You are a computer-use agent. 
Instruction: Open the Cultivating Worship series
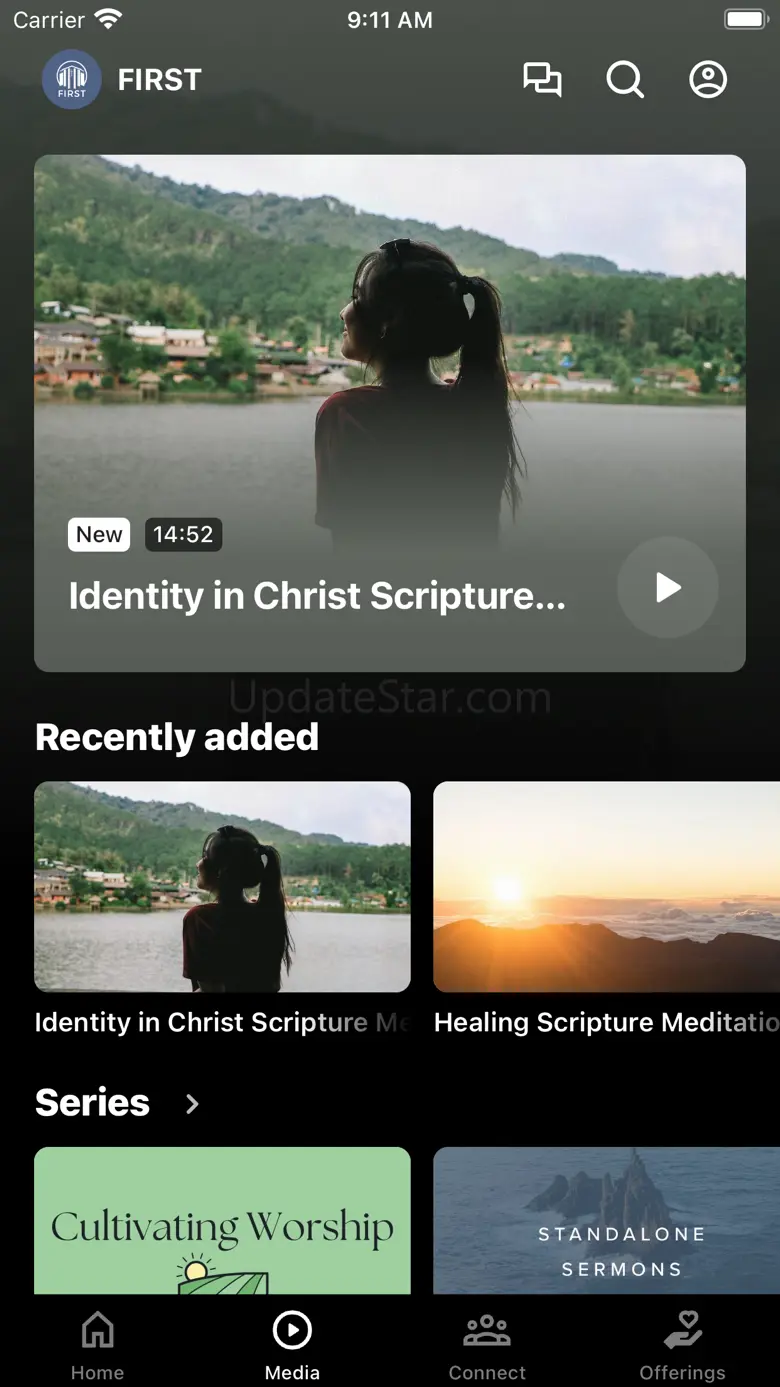222,1220
